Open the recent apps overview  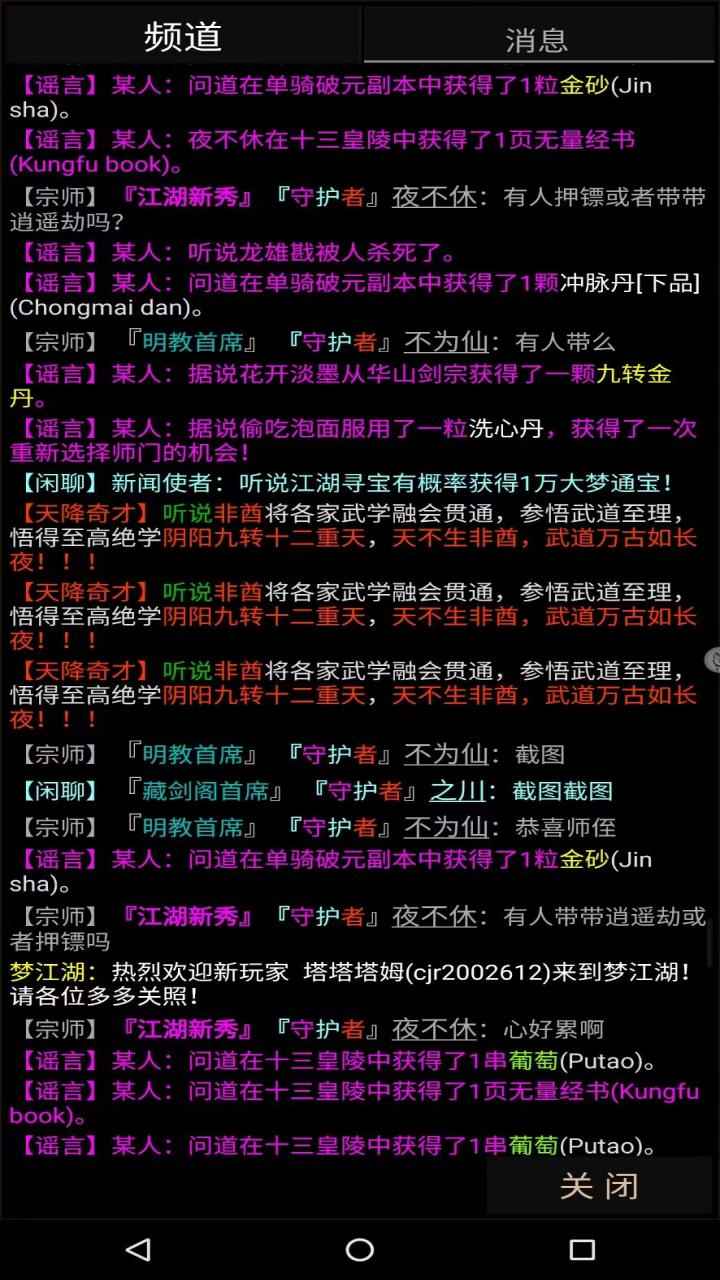[582, 1248]
